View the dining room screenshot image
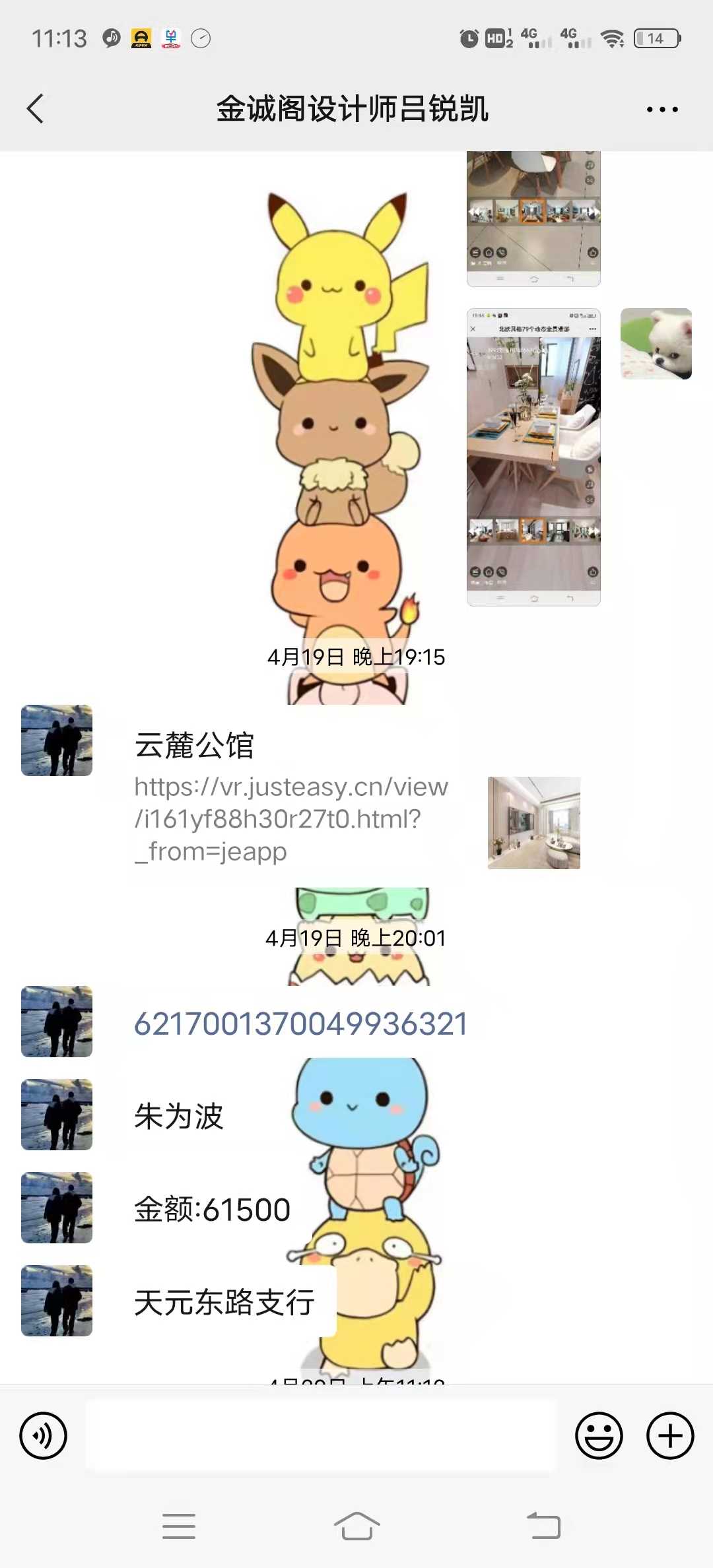 pos(533,457)
